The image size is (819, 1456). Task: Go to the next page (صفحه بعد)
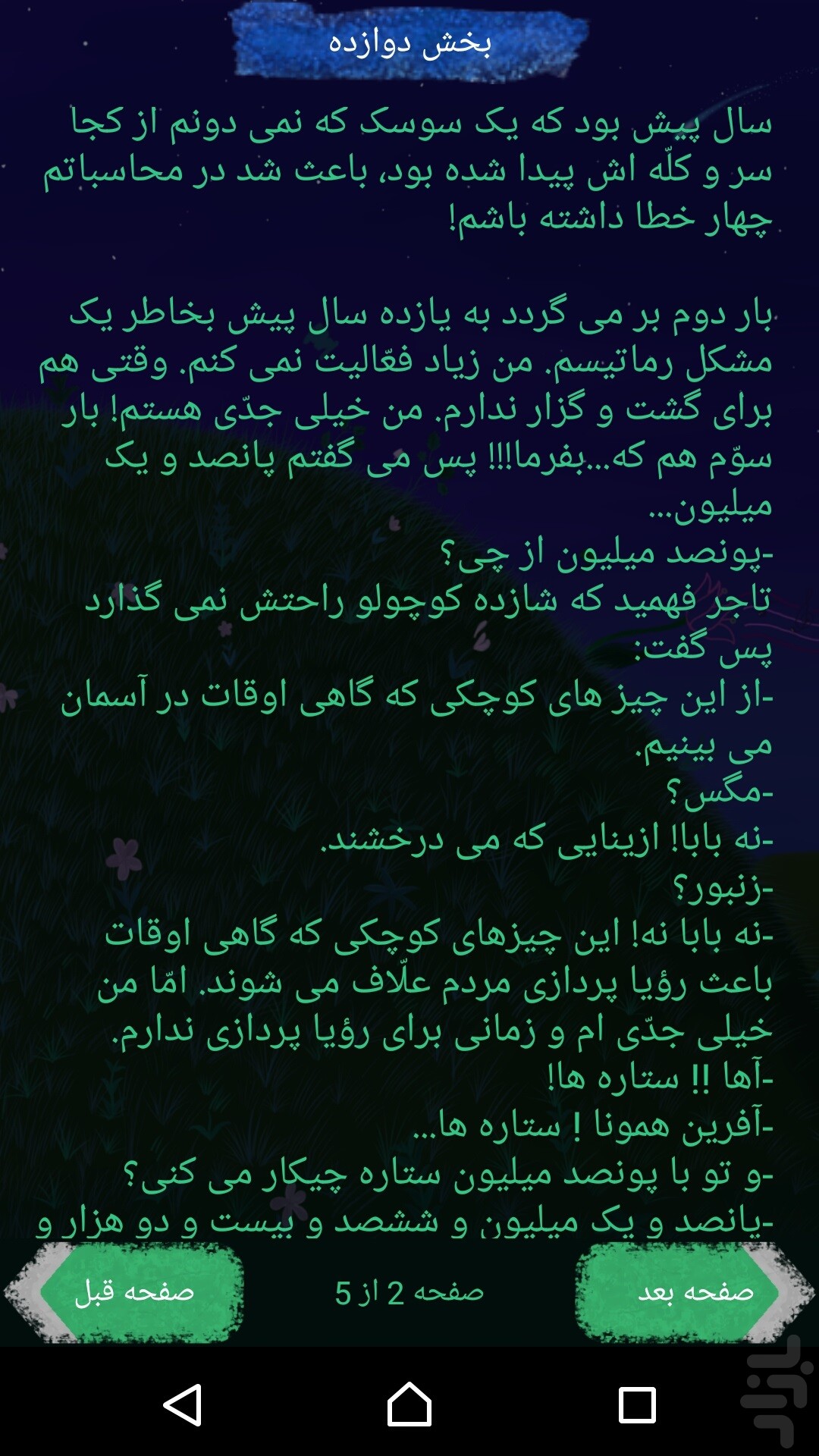point(694,1292)
